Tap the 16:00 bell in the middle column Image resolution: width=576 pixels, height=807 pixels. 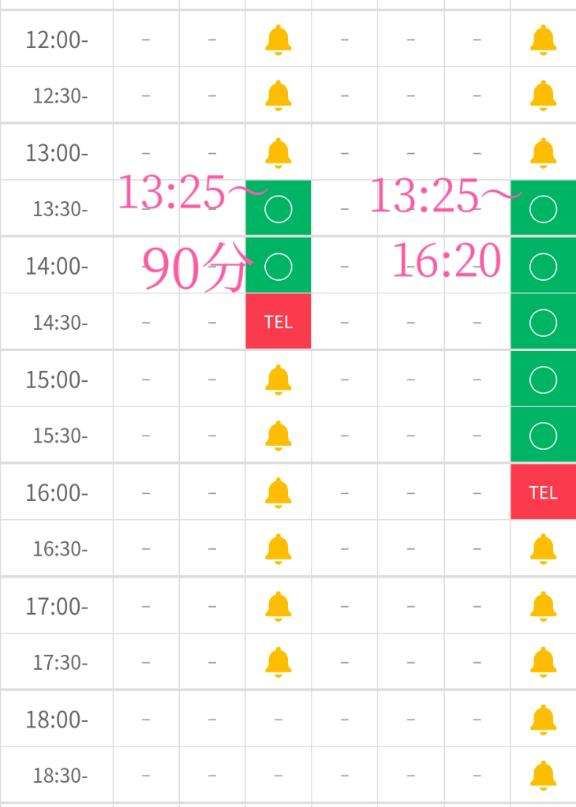(x=278, y=493)
